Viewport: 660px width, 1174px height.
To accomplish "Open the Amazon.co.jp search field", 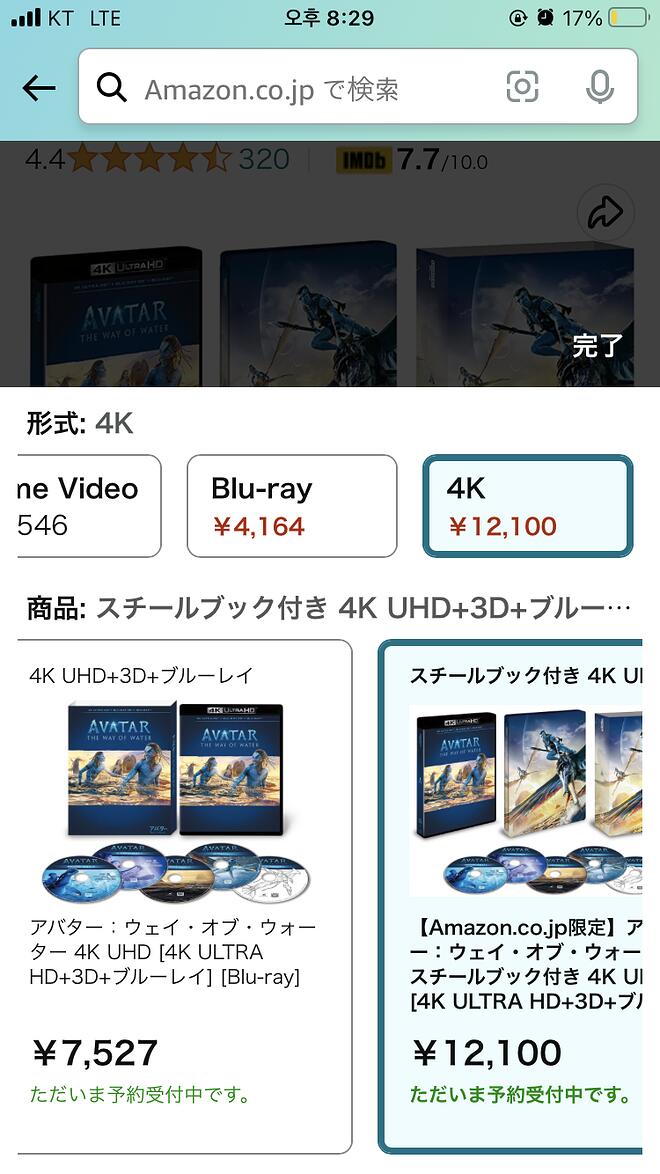I will (x=300, y=89).
